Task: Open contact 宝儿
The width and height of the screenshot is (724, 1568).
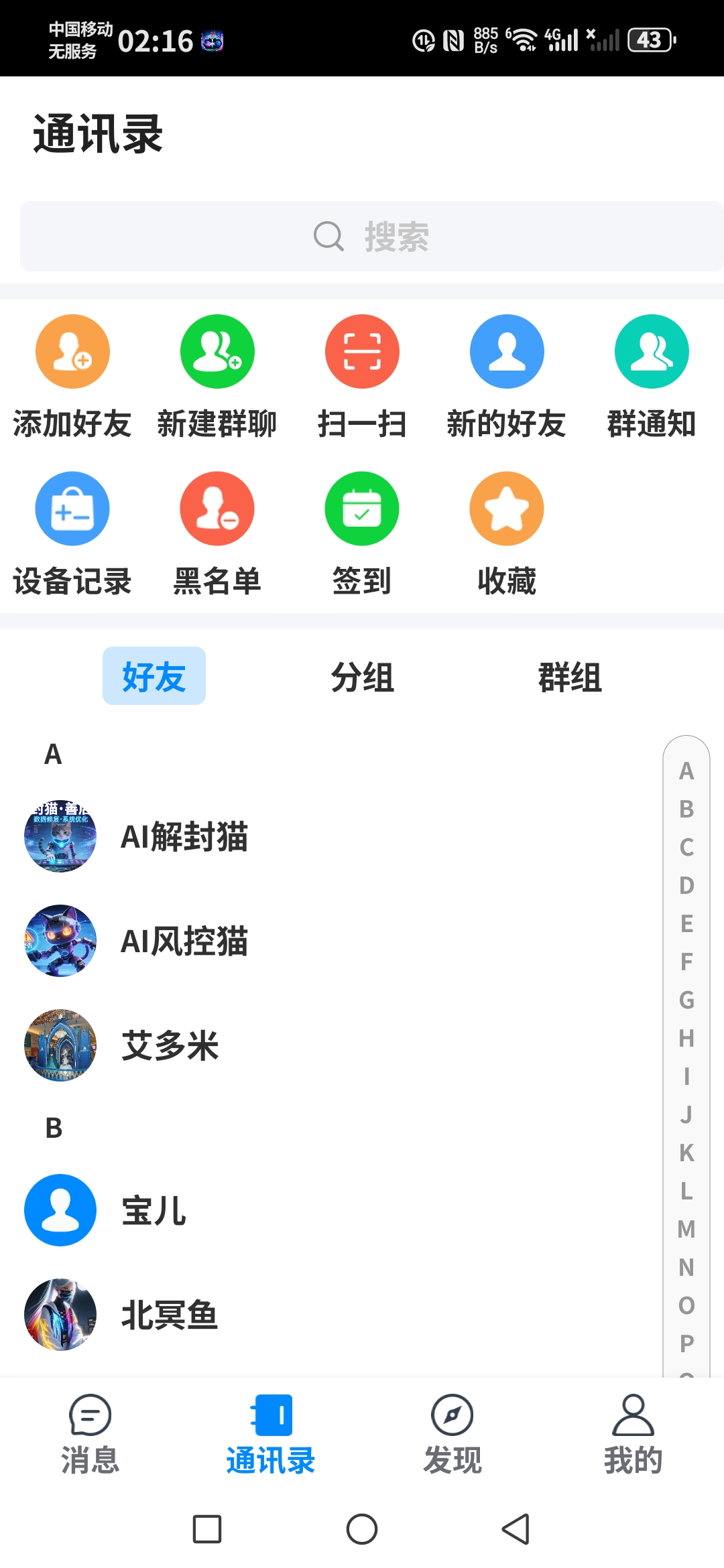Action: coord(154,1210)
